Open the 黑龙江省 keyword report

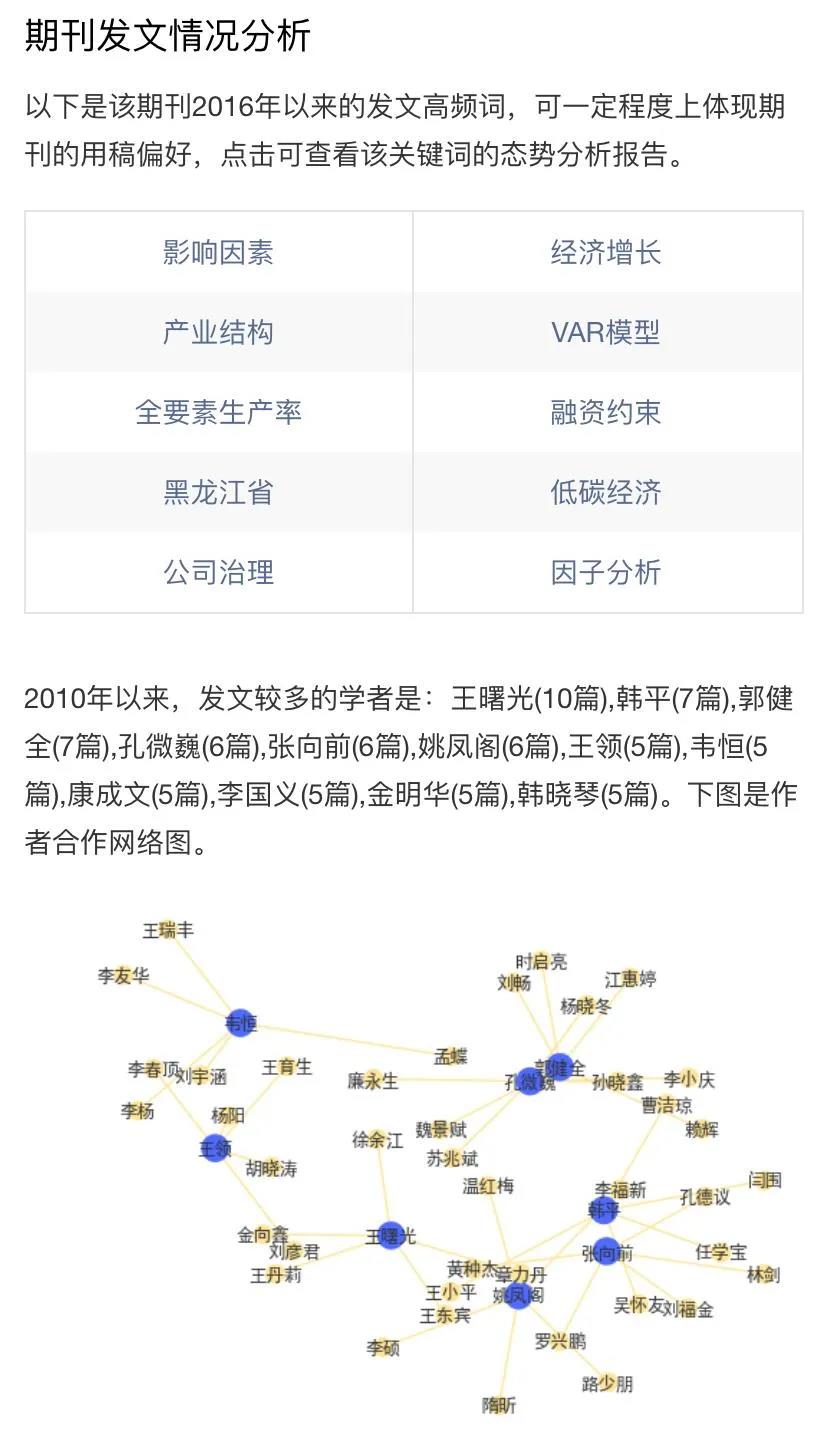click(x=218, y=492)
